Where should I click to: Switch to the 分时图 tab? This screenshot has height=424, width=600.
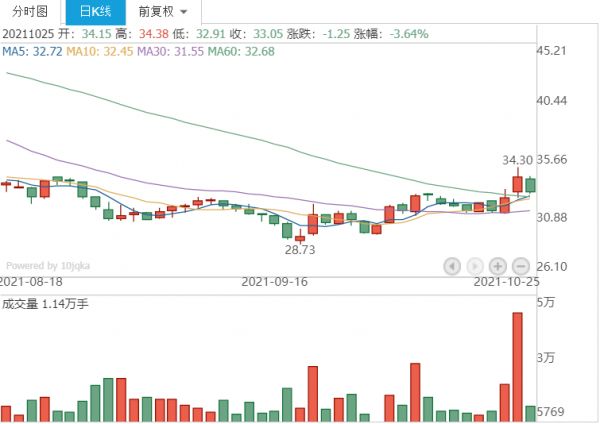tap(30, 13)
